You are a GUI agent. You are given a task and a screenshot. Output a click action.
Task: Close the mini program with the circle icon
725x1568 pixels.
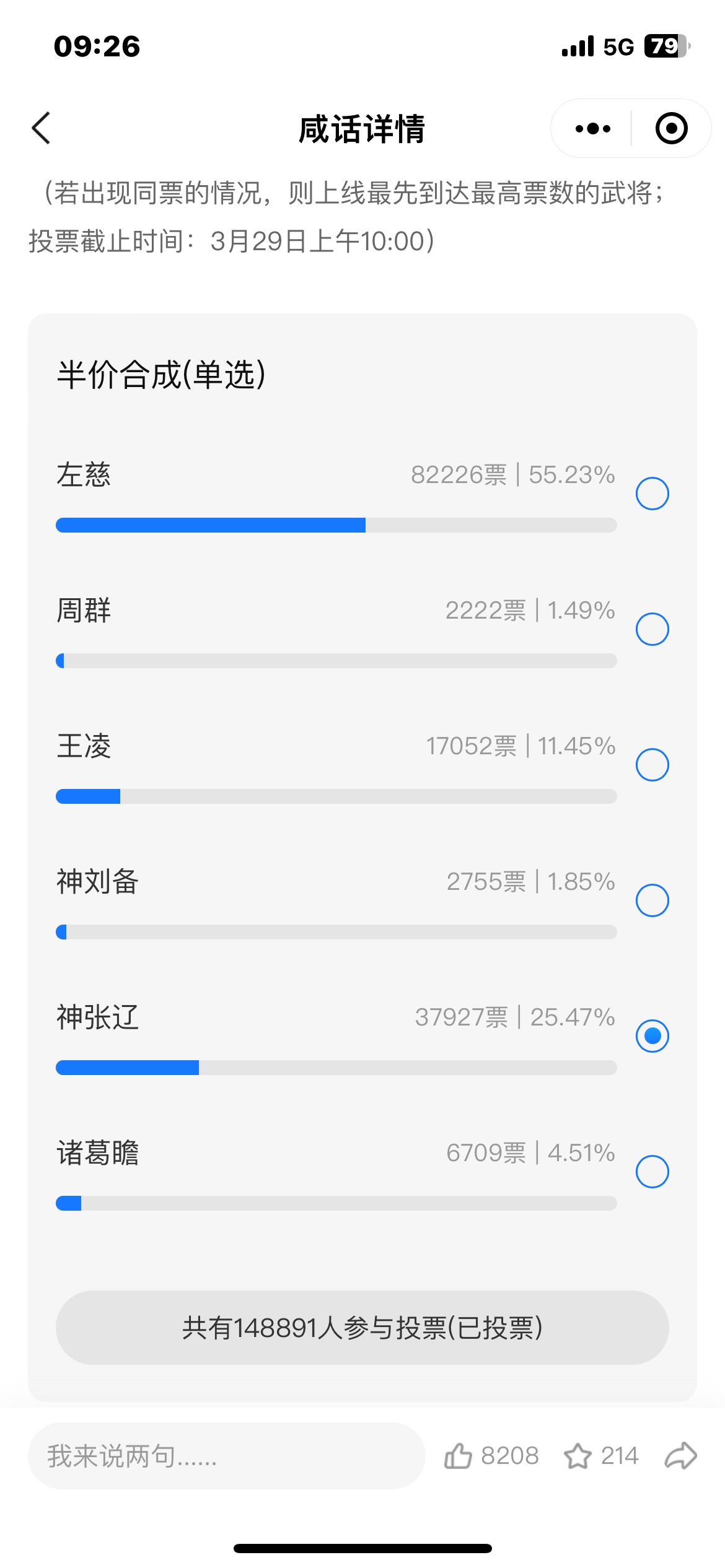click(671, 129)
